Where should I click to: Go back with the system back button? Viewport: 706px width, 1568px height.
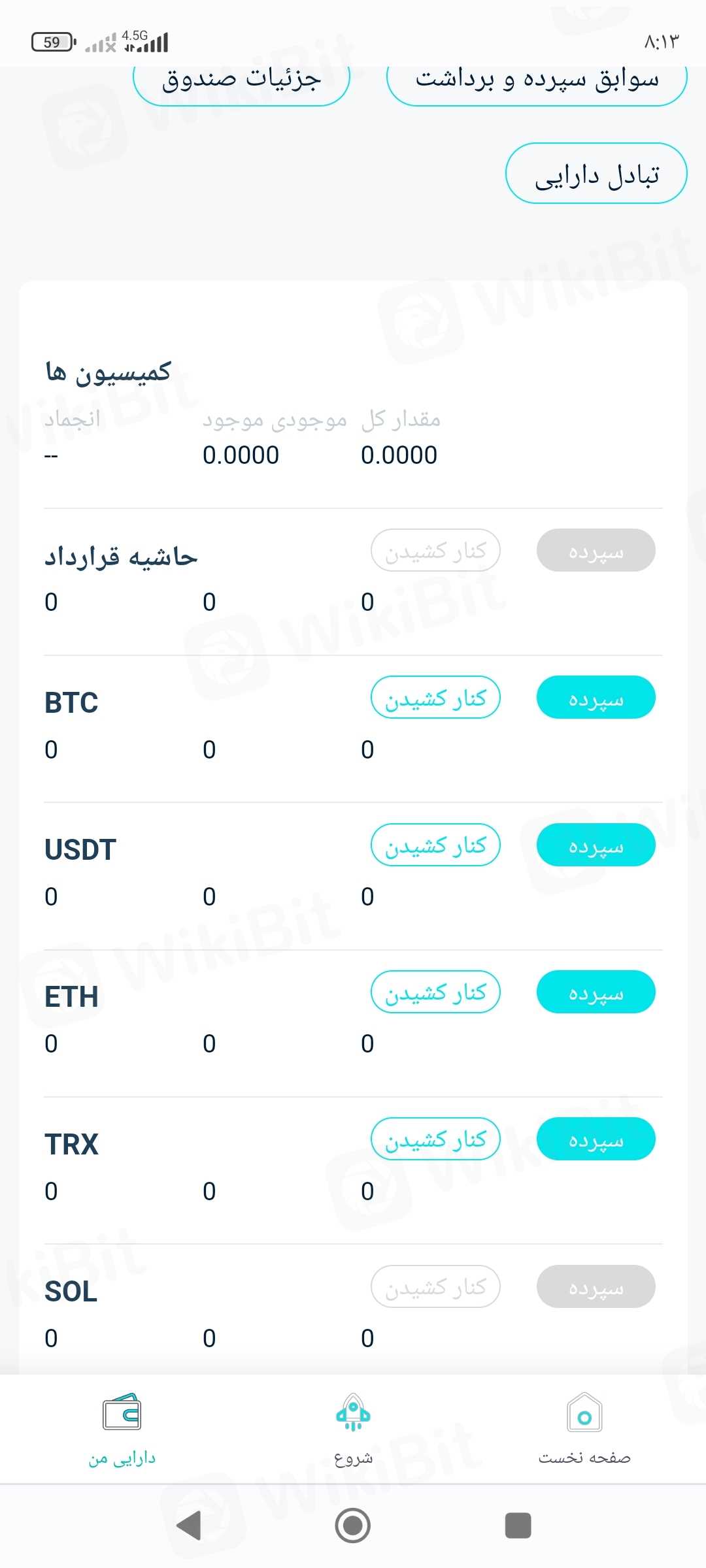click(x=189, y=1526)
